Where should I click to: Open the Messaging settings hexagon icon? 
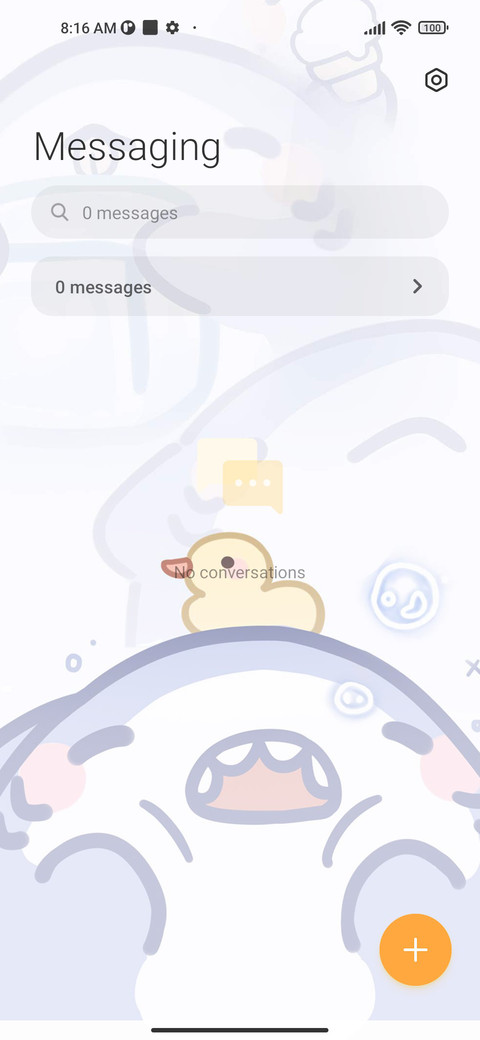(436, 80)
